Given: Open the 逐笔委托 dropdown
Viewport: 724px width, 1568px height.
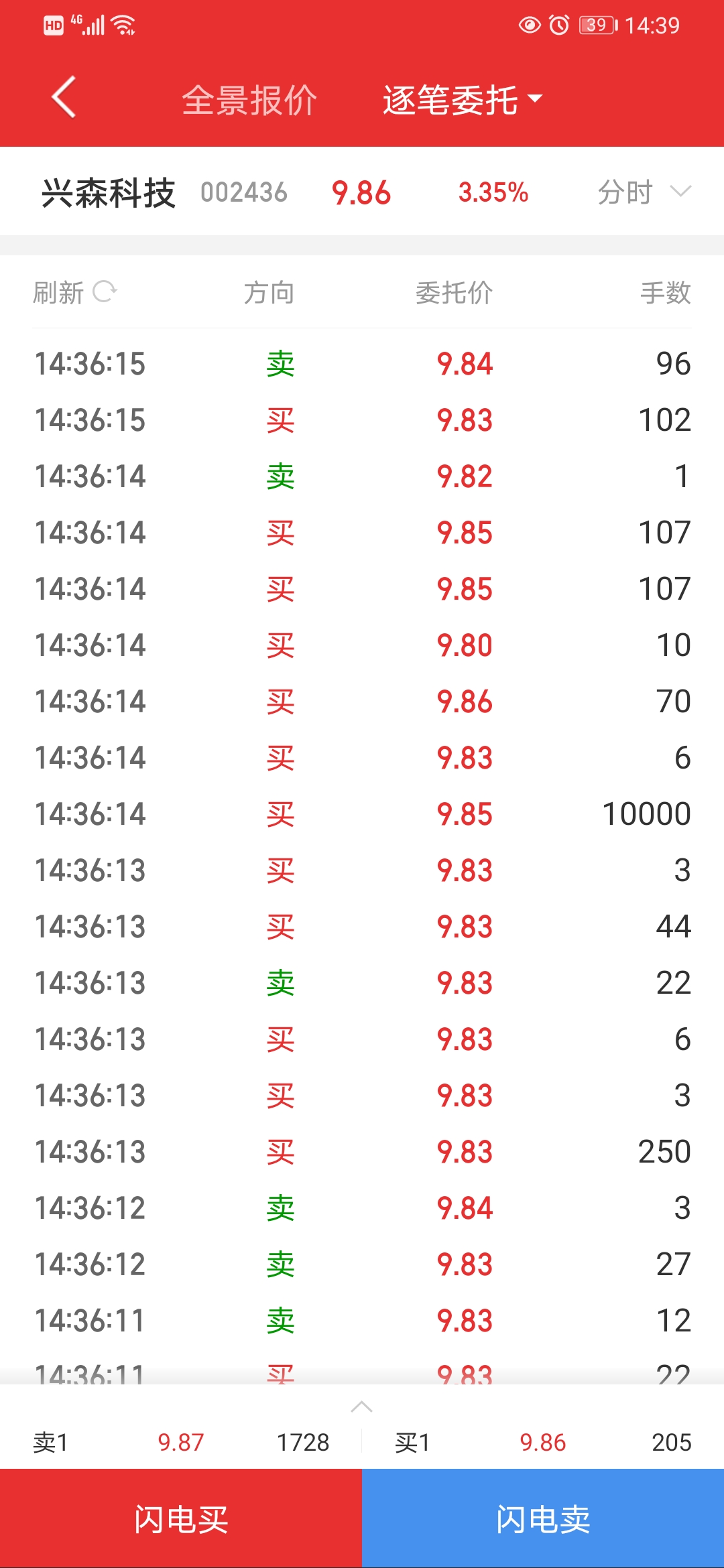Looking at the screenshot, I should pyautogui.click(x=462, y=101).
